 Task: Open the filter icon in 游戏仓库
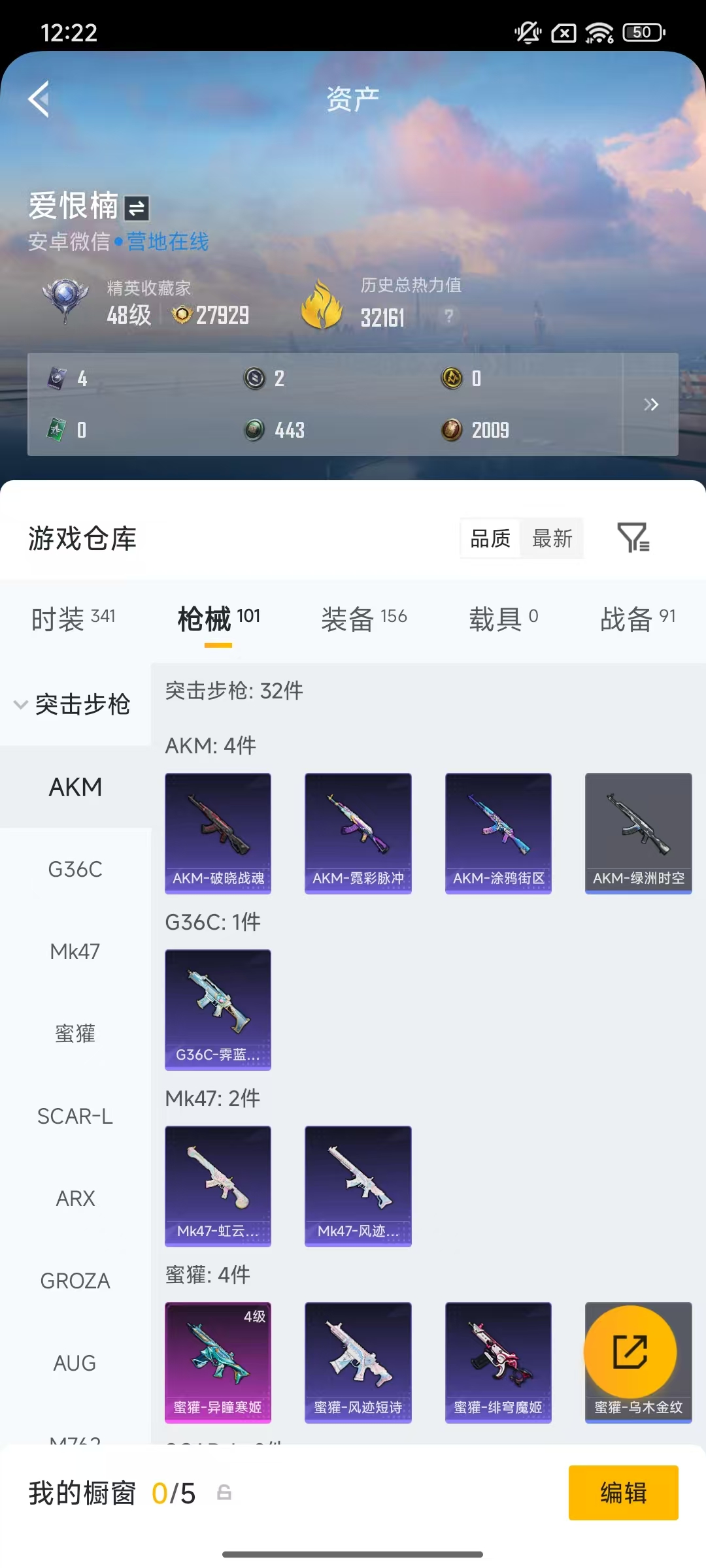631,539
